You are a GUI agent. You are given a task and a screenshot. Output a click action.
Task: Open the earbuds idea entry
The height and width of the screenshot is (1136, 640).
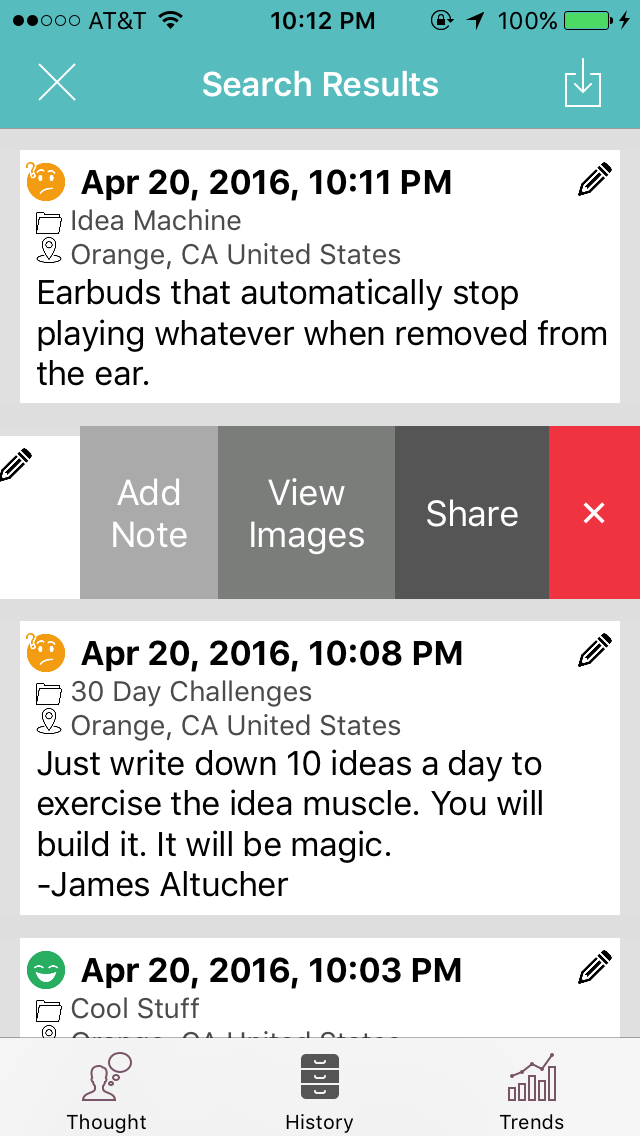320,333
